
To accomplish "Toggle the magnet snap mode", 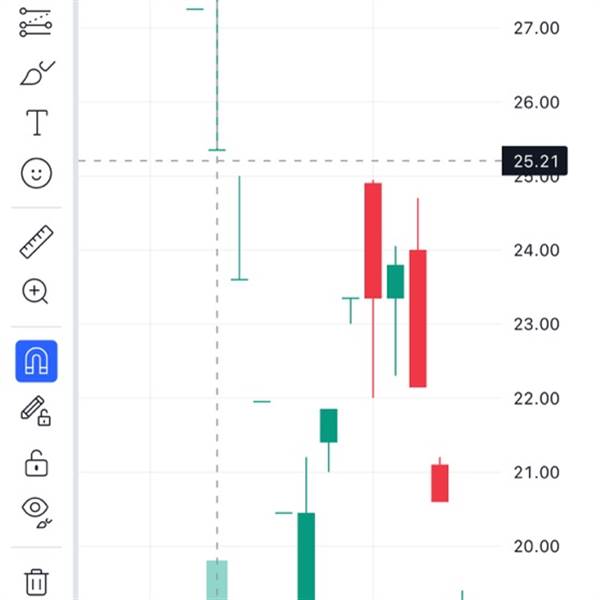I will click(x=36, y=361).
